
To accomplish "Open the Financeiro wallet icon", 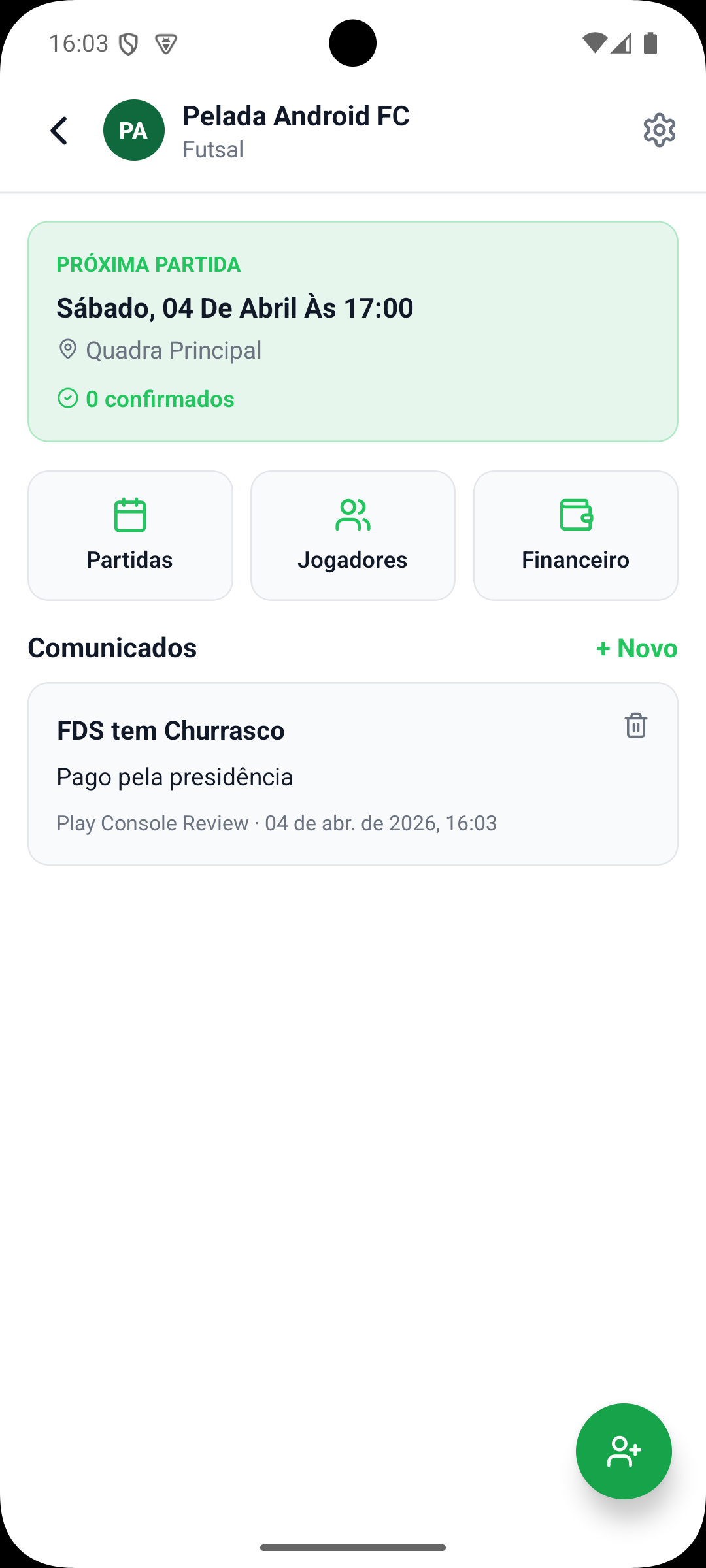I will pyautogui.click(x=575, y=515).
